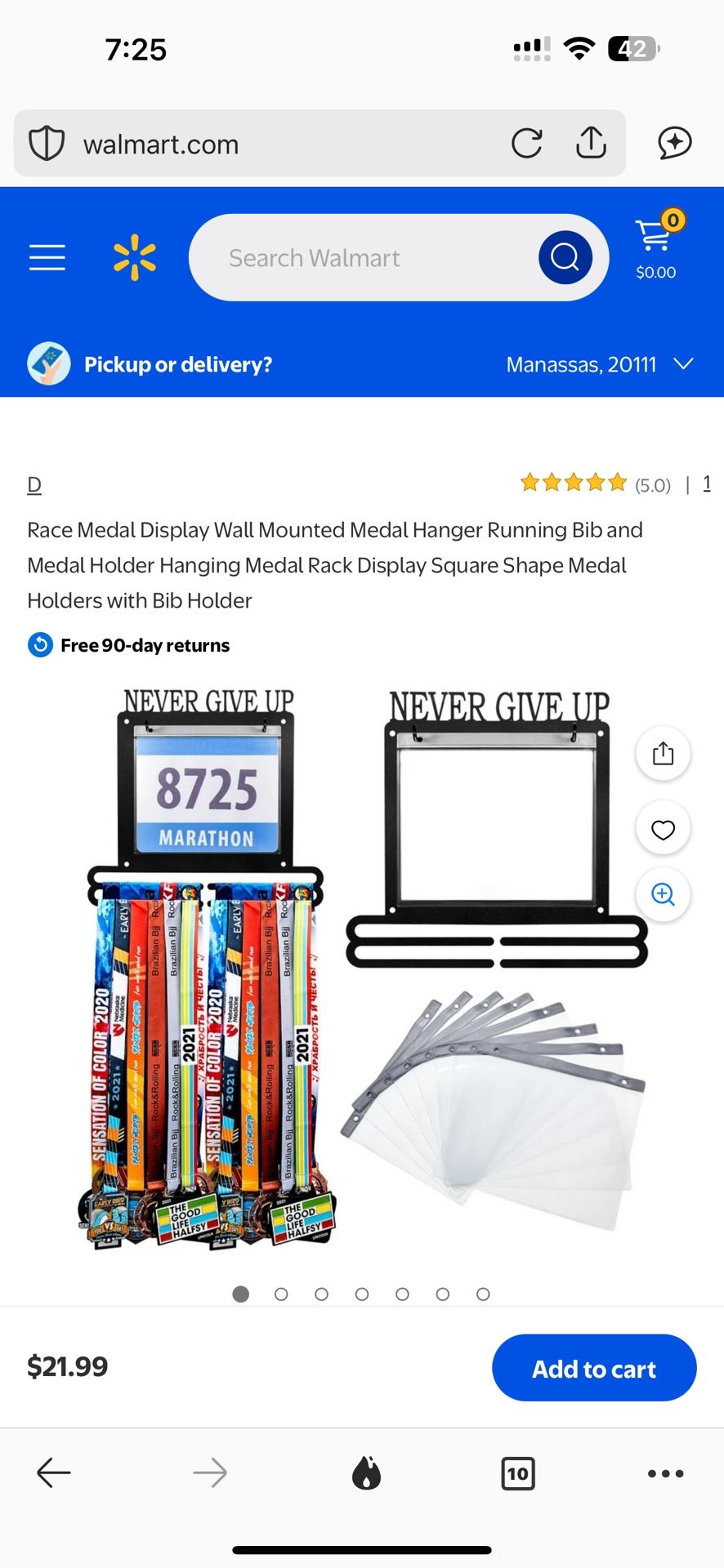Tap the Search Walmart field
Image resolution: width=724 pixels, height=1568 pixels.
pyautogui.click(x=360, y=258)
